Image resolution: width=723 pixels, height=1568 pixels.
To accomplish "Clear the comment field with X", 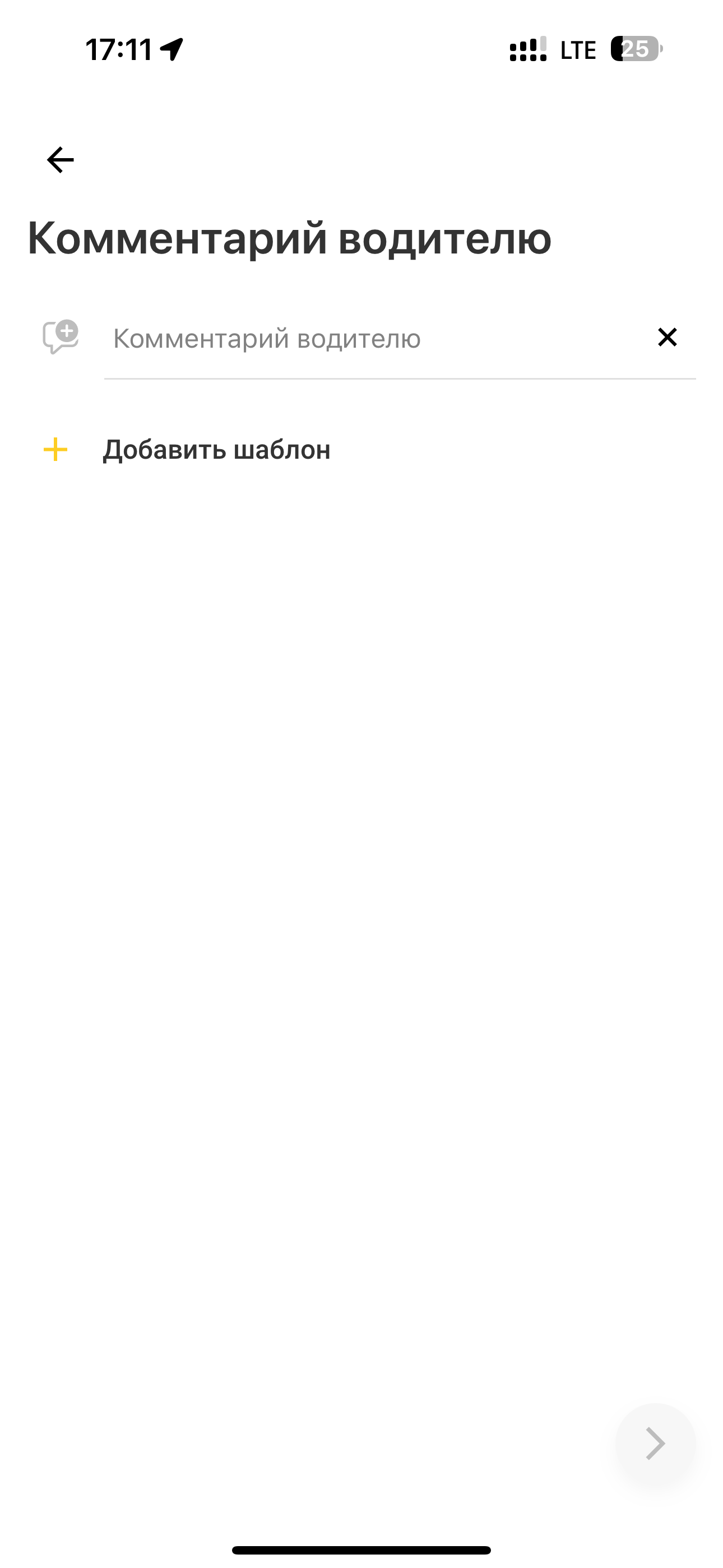I will [x=667, y=337].
